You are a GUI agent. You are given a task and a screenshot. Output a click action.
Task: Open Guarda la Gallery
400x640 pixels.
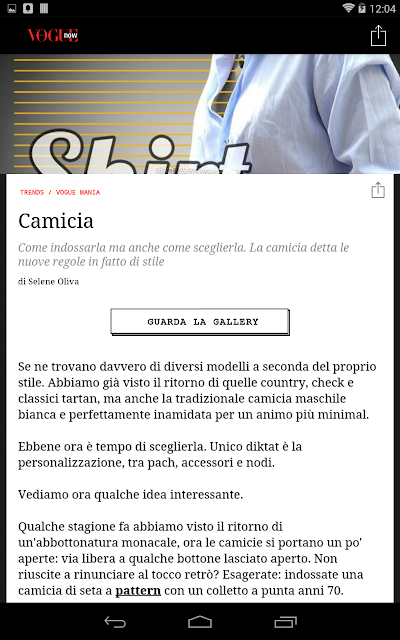pyautogui.click(x=200, y=322)
